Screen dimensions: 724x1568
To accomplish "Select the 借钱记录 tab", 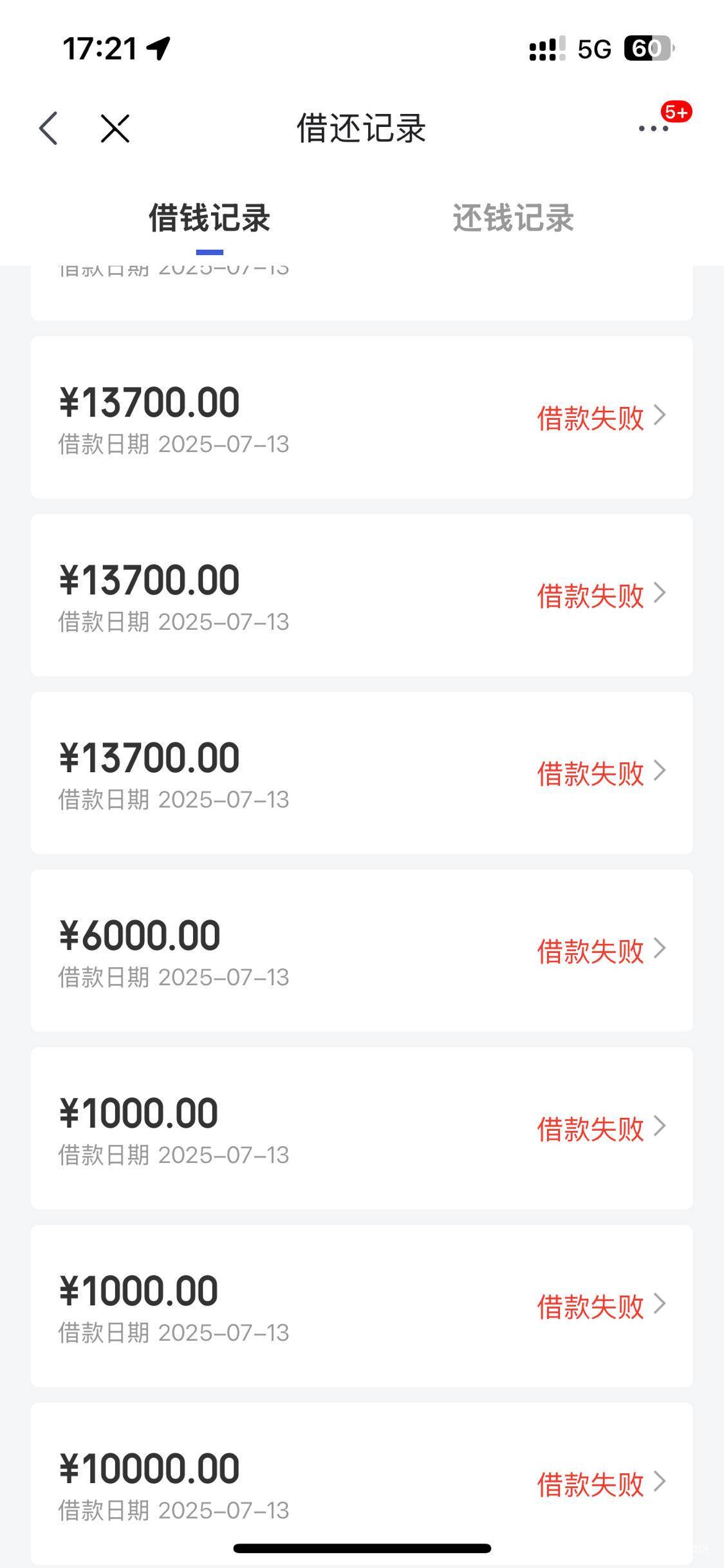I will [209, 218].
